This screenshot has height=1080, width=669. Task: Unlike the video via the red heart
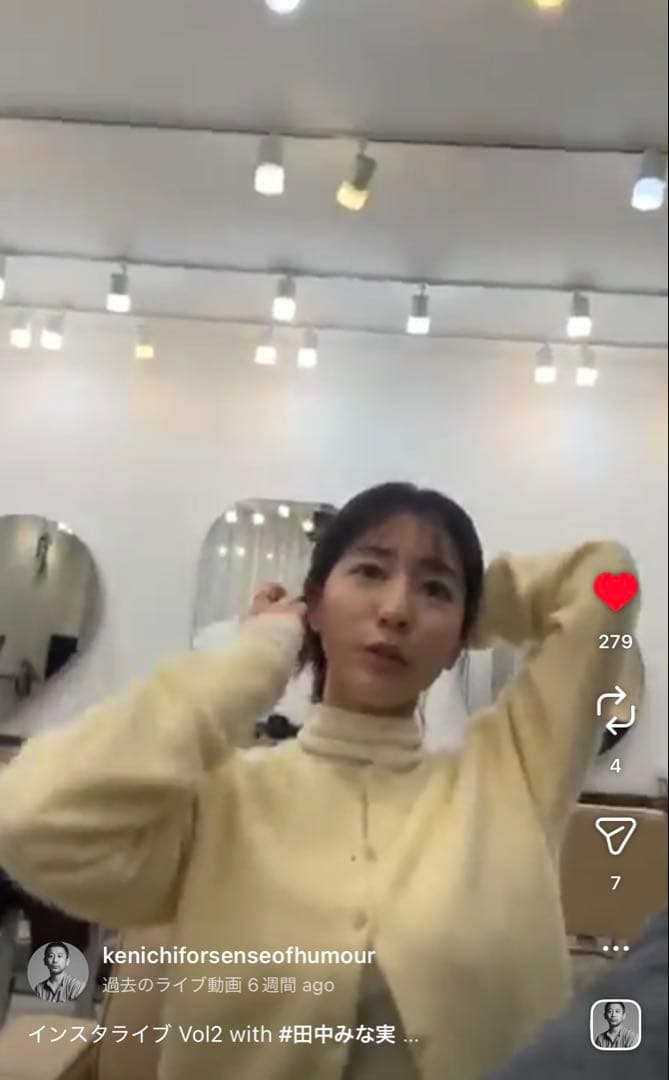(x=615, y=592)
